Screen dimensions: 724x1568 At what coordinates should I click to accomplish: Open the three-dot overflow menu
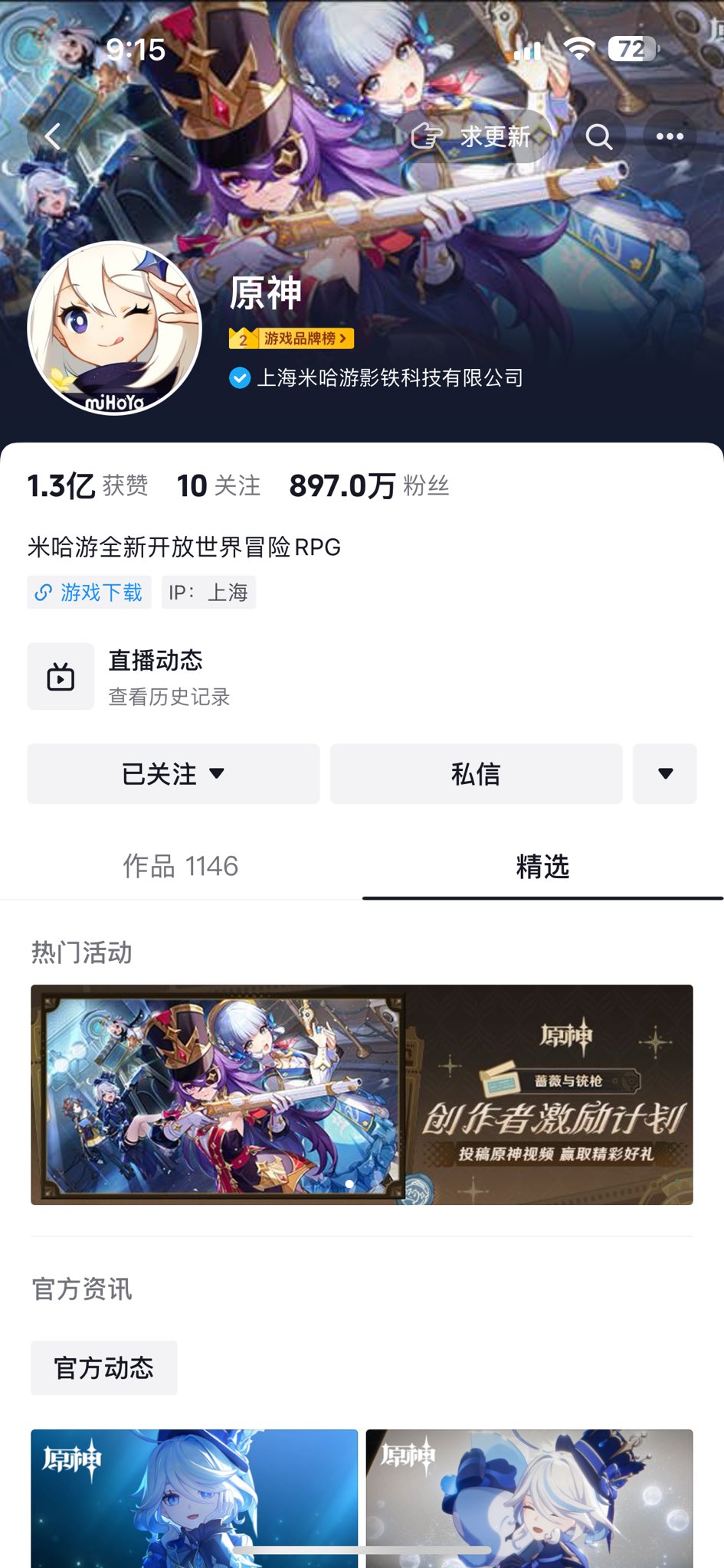pyautogui.click(x=670, y=137)
